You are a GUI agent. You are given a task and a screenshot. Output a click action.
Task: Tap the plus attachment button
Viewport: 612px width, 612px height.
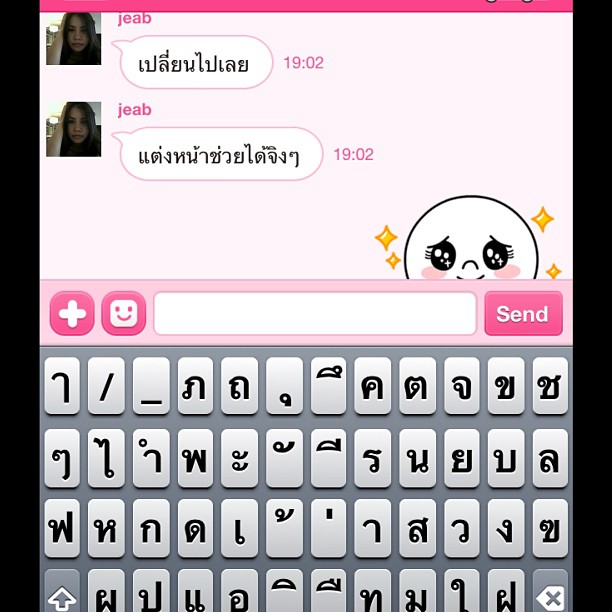tap(72, 314)
